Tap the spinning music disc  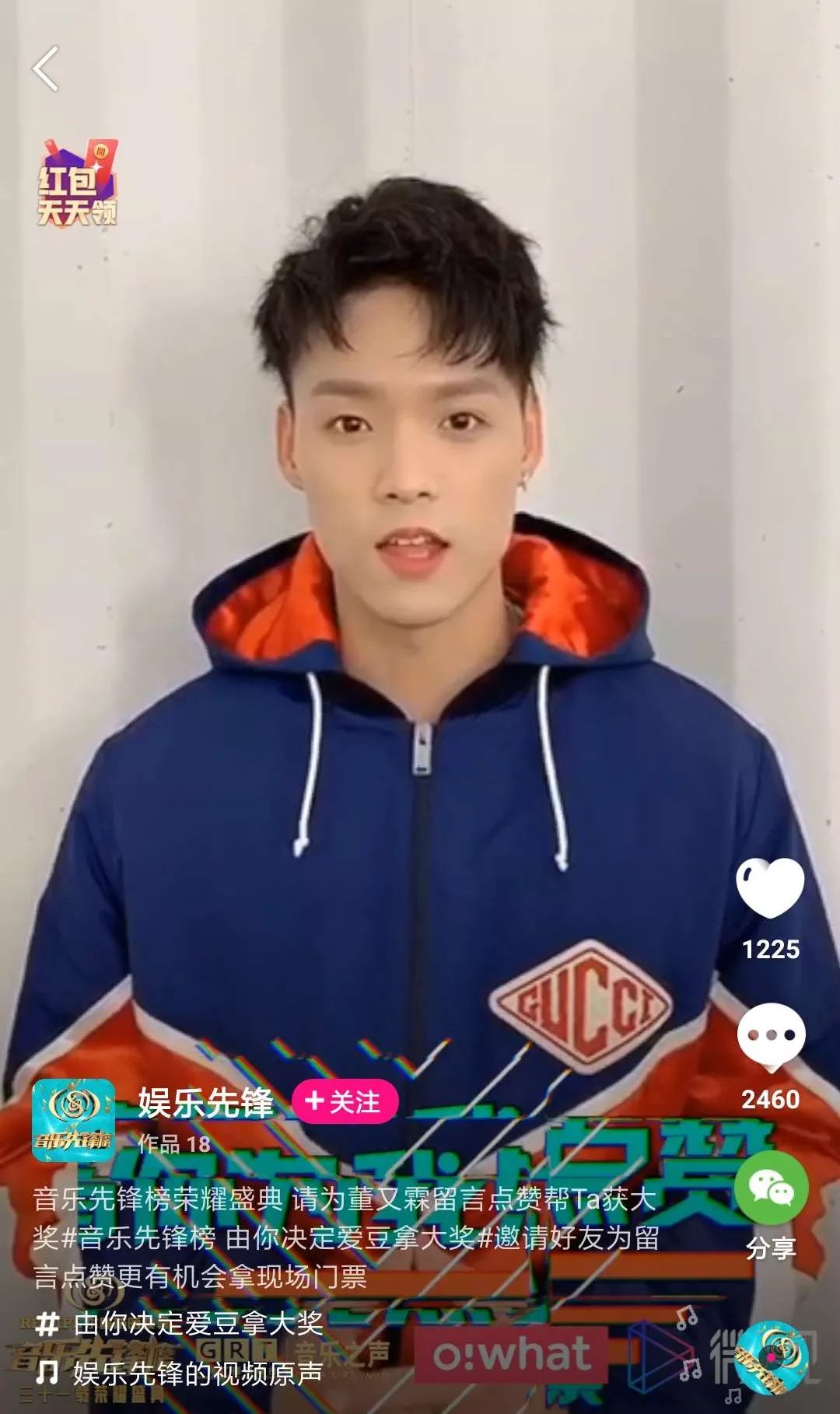(771, 1356)
